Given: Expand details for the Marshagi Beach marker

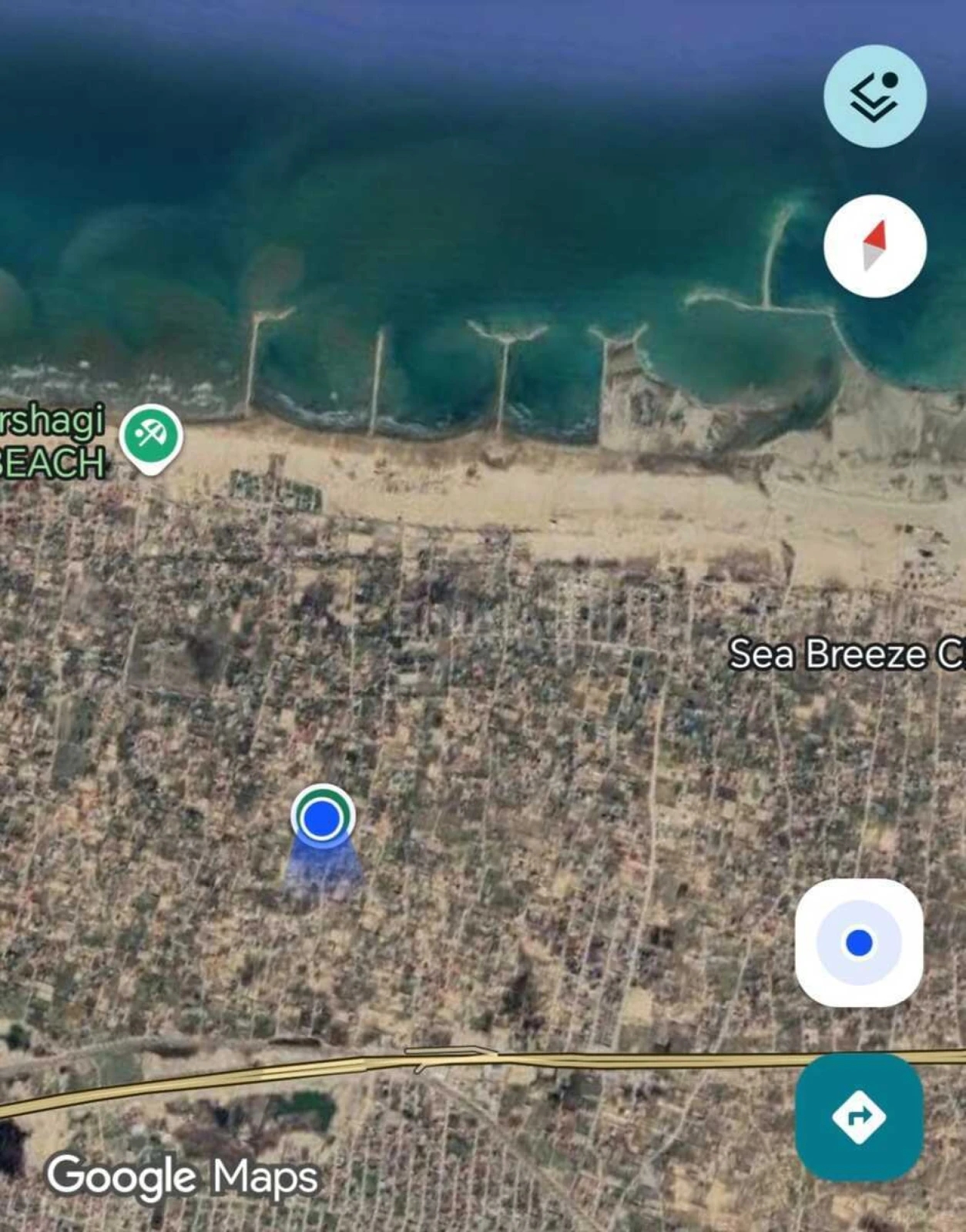Looking at the screenshot, I should click(x=151, y=436).
